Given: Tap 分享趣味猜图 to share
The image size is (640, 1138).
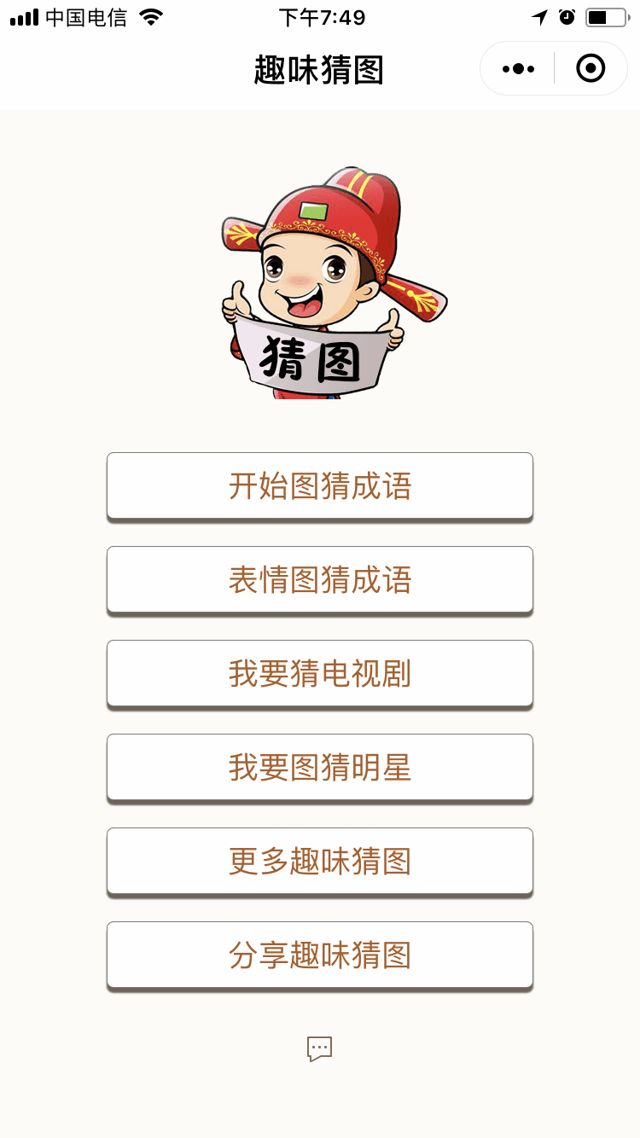Looking at the screenshot, I should click(x=319, y=955).
